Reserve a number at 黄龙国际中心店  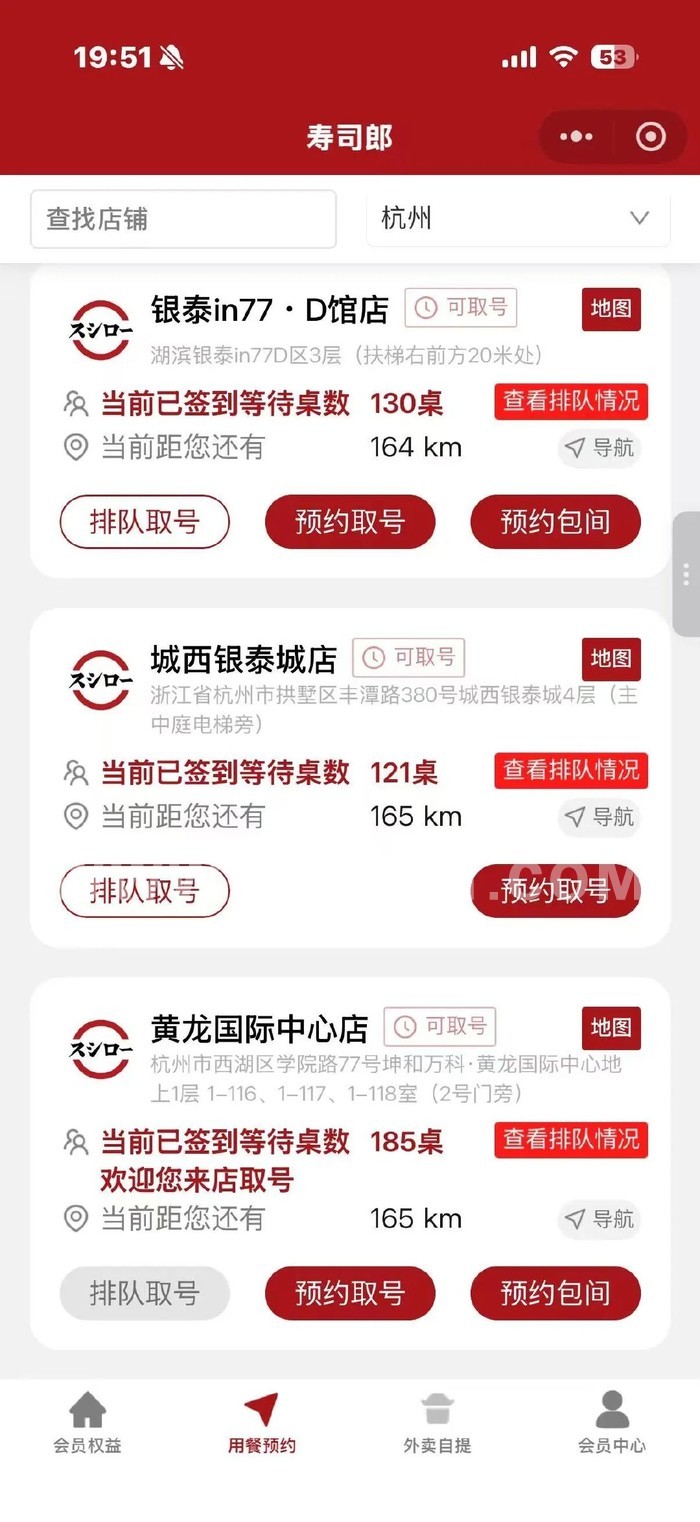350,1293
